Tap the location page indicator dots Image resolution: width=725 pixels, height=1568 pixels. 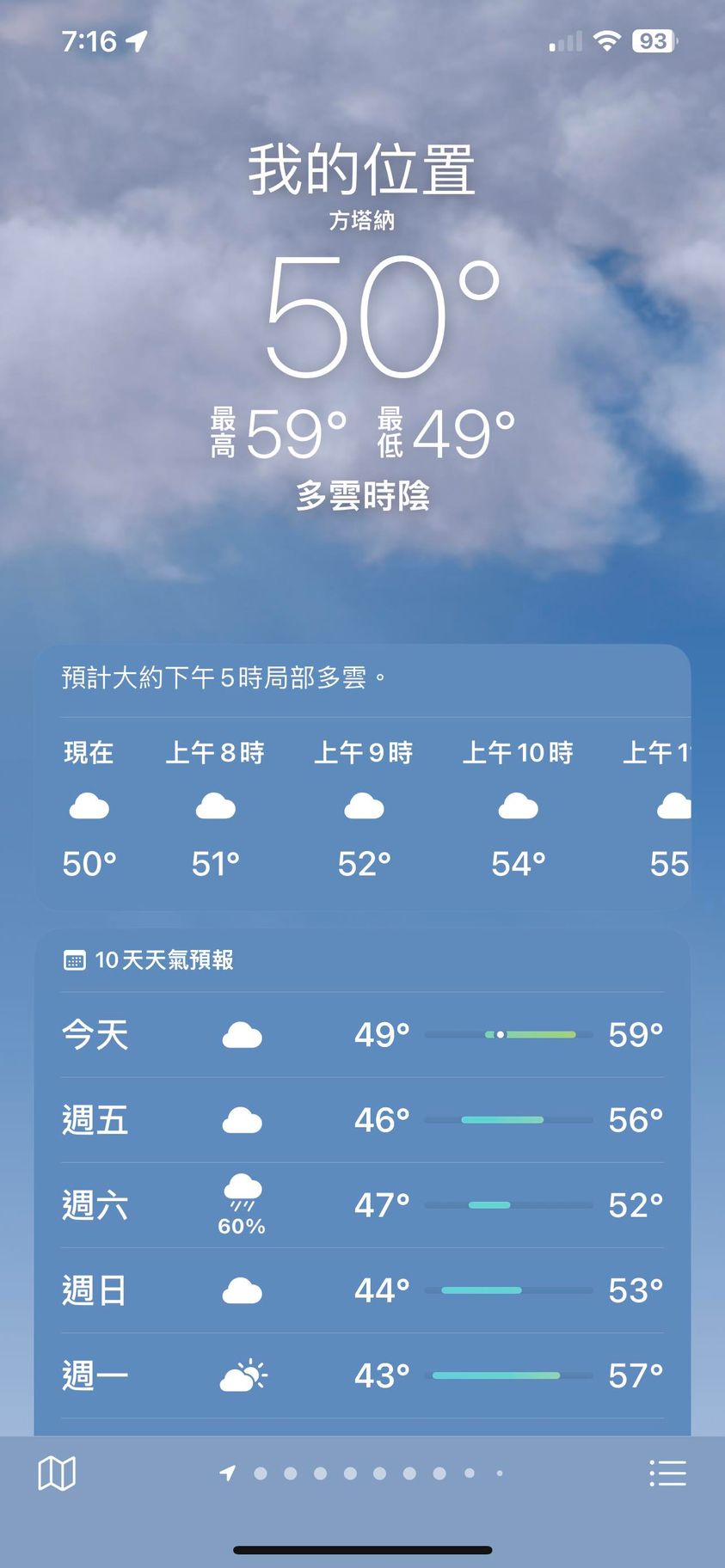(x=363, y=1473)
